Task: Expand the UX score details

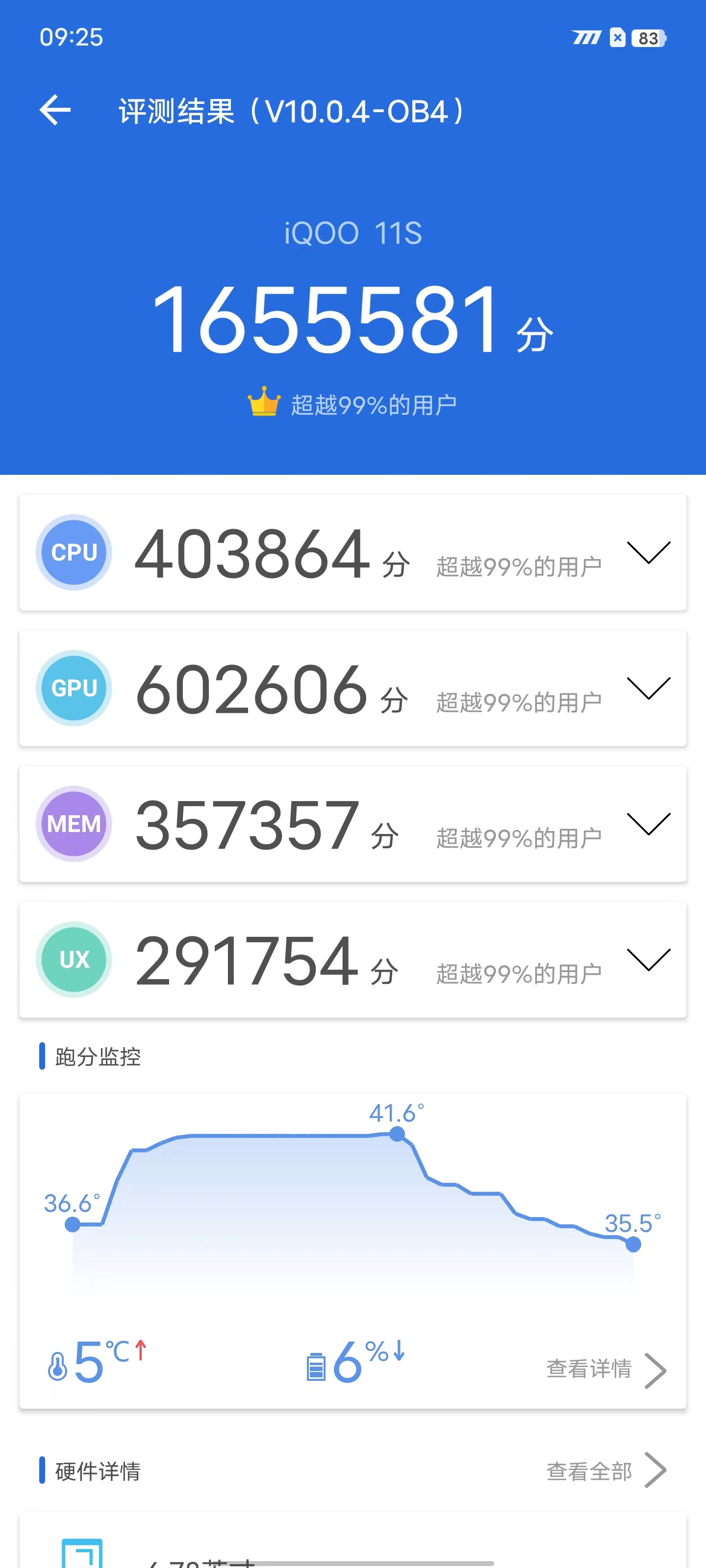Action: click(x=648, y=960)
